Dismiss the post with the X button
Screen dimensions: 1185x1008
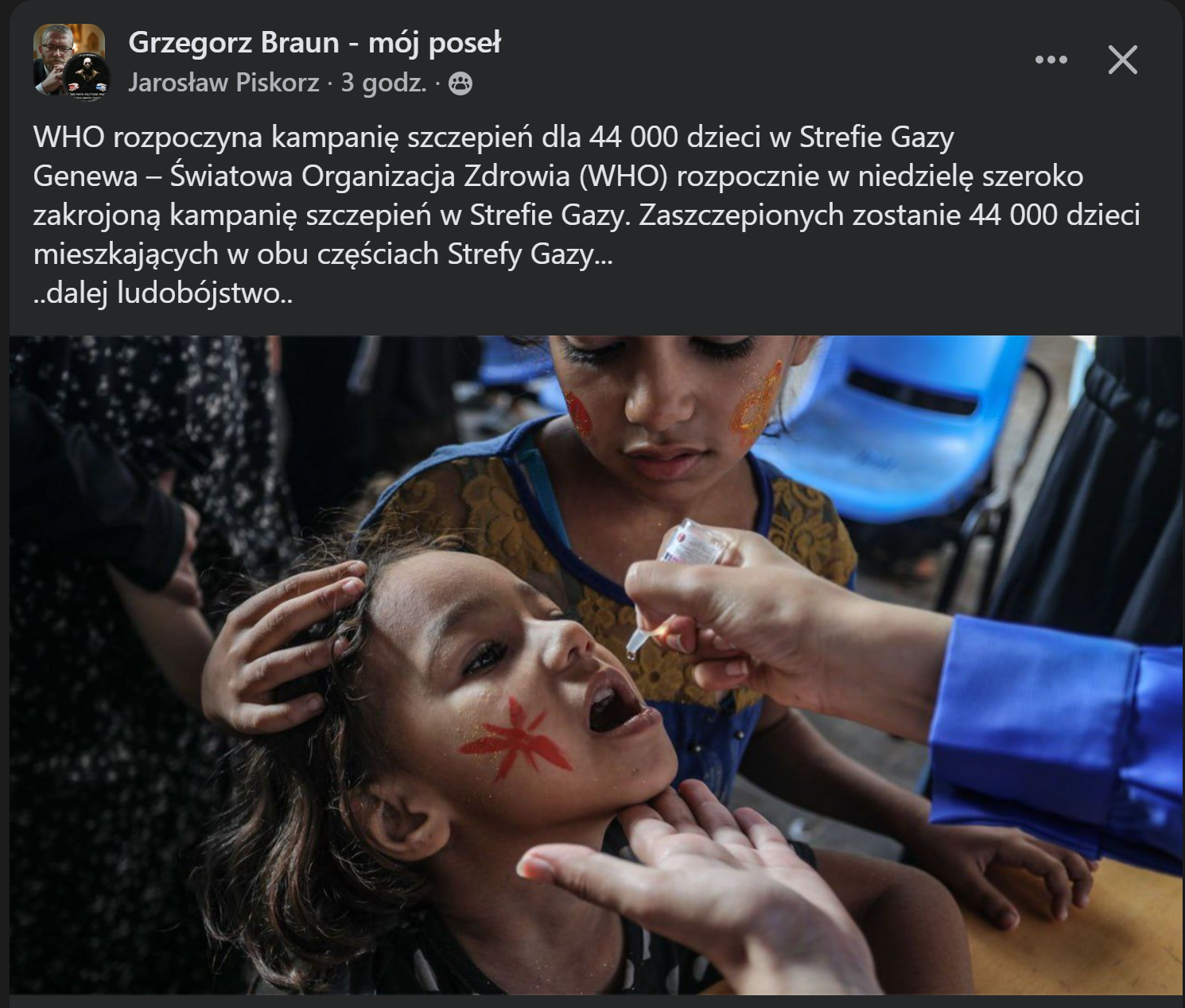(x=1122, y=60)
